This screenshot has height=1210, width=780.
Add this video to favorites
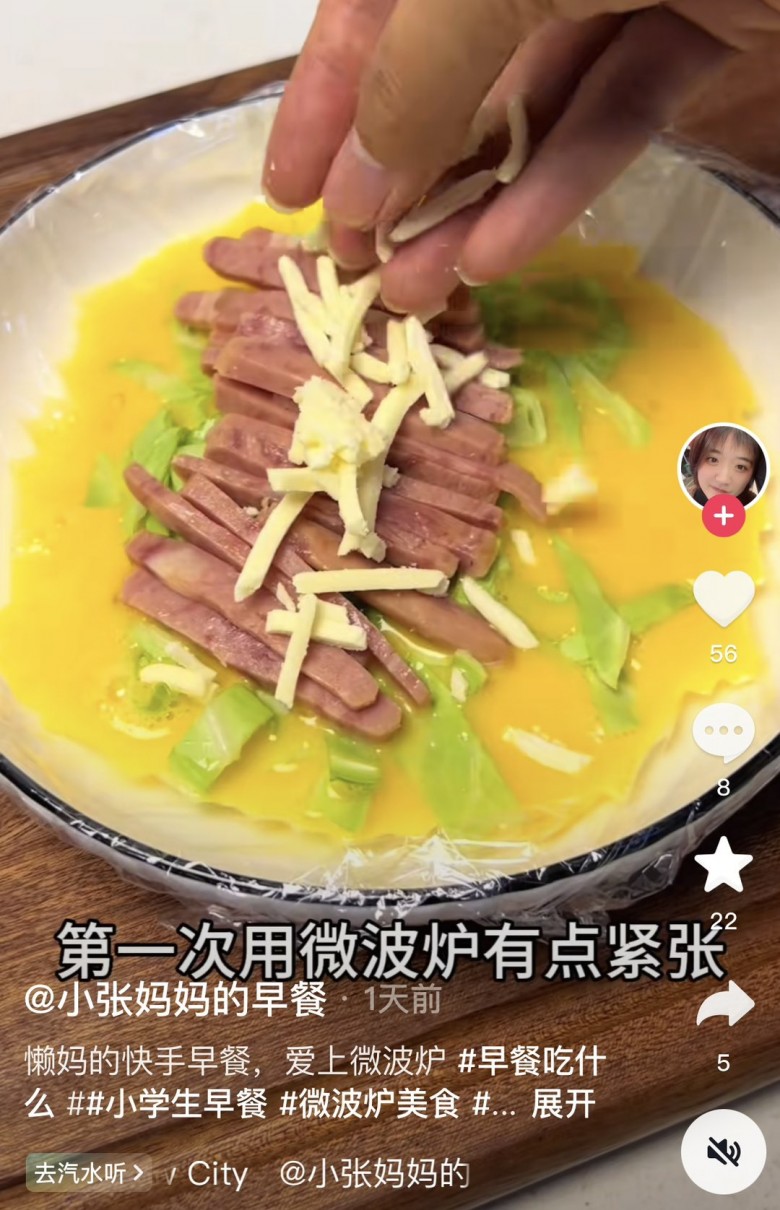[723, 866]
